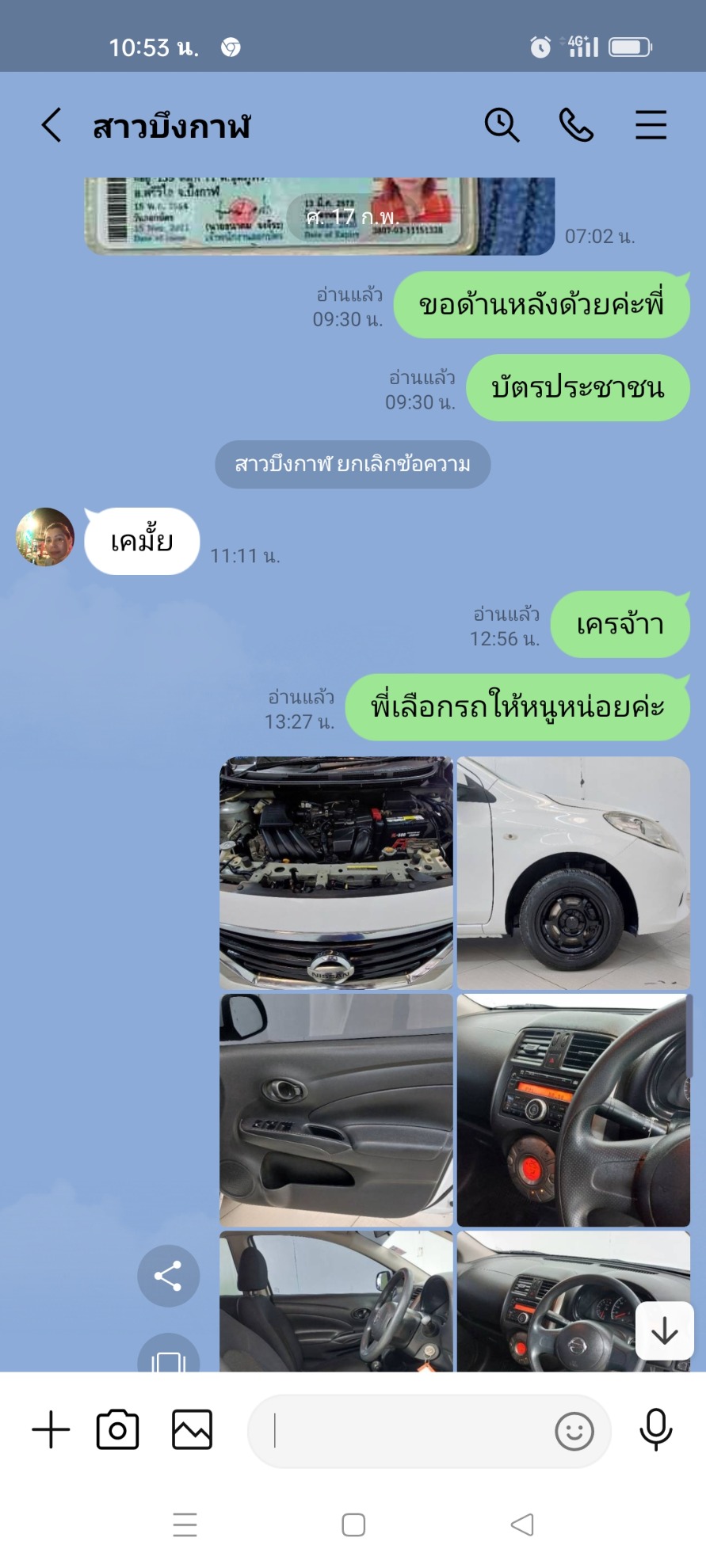Pick an image from the gallery
Image resolution: width=706 pixels, height=1568 pixels.
(192, 1430)
